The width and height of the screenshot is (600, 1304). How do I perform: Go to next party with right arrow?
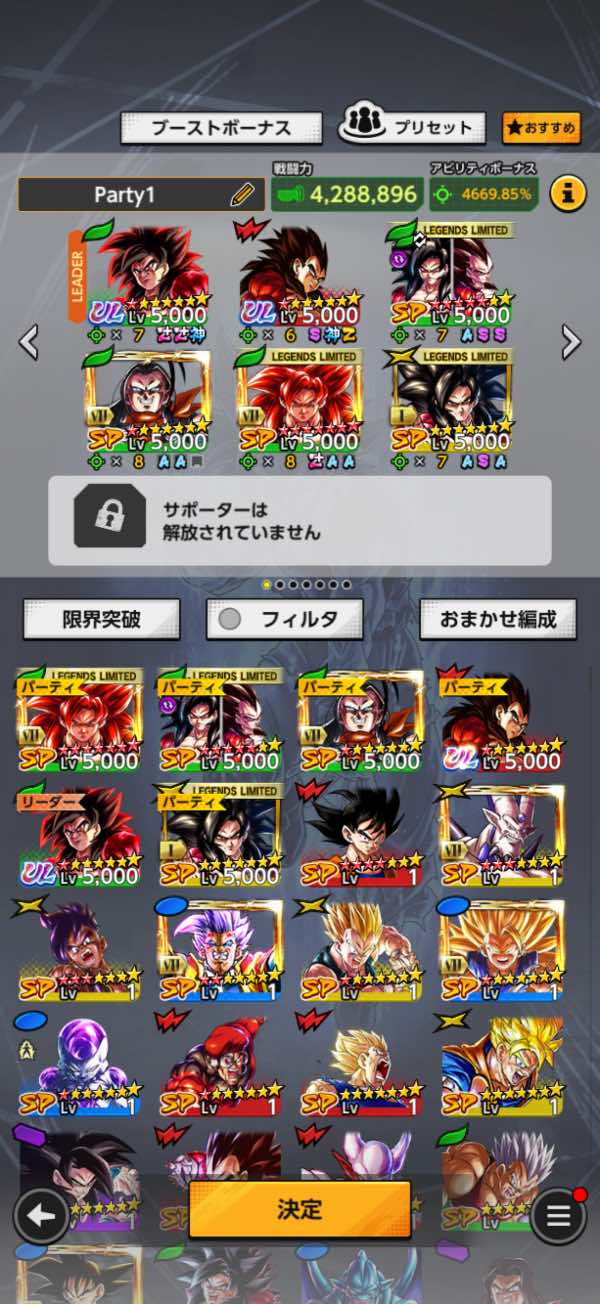click(x=571, y=342)
